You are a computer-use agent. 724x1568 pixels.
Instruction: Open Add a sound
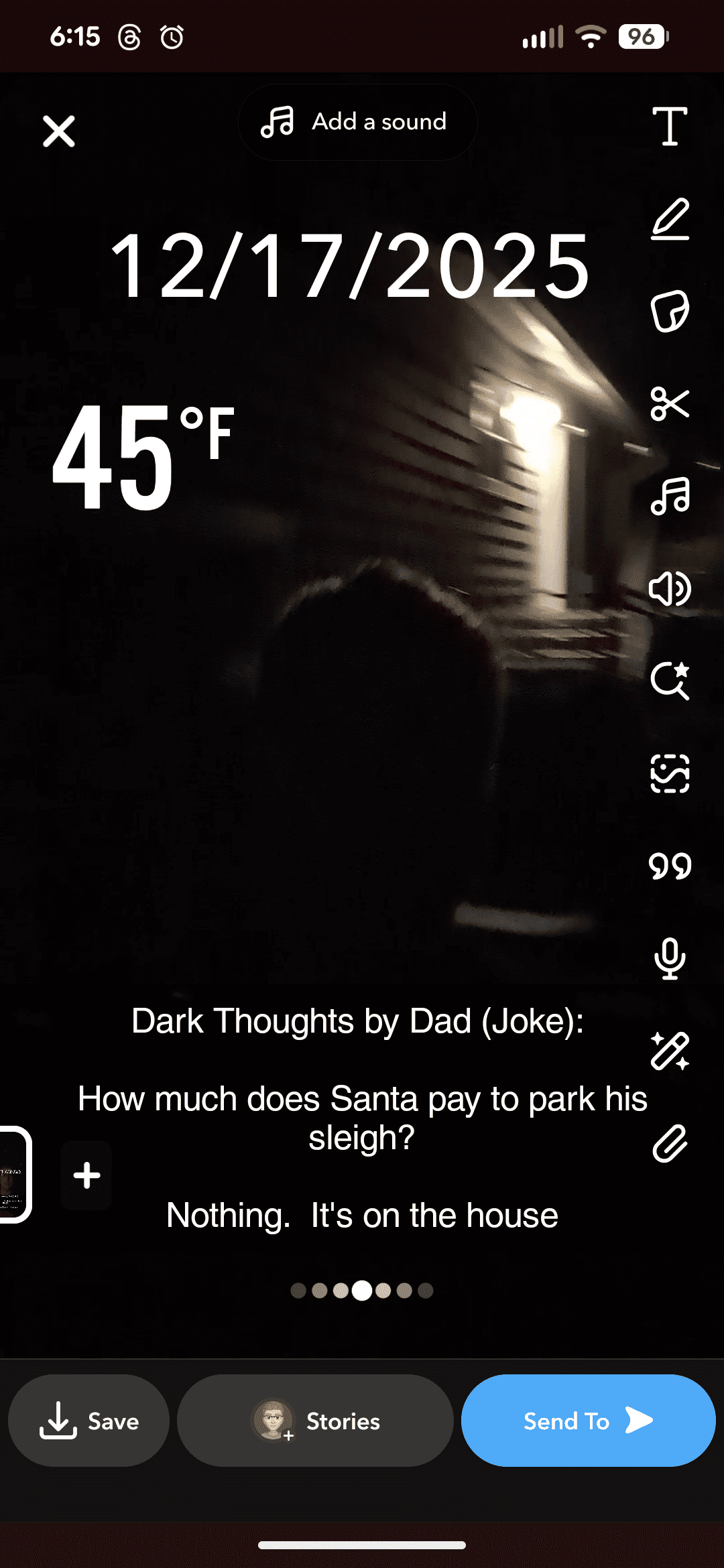pyautogui.click(x=357, y=122)
